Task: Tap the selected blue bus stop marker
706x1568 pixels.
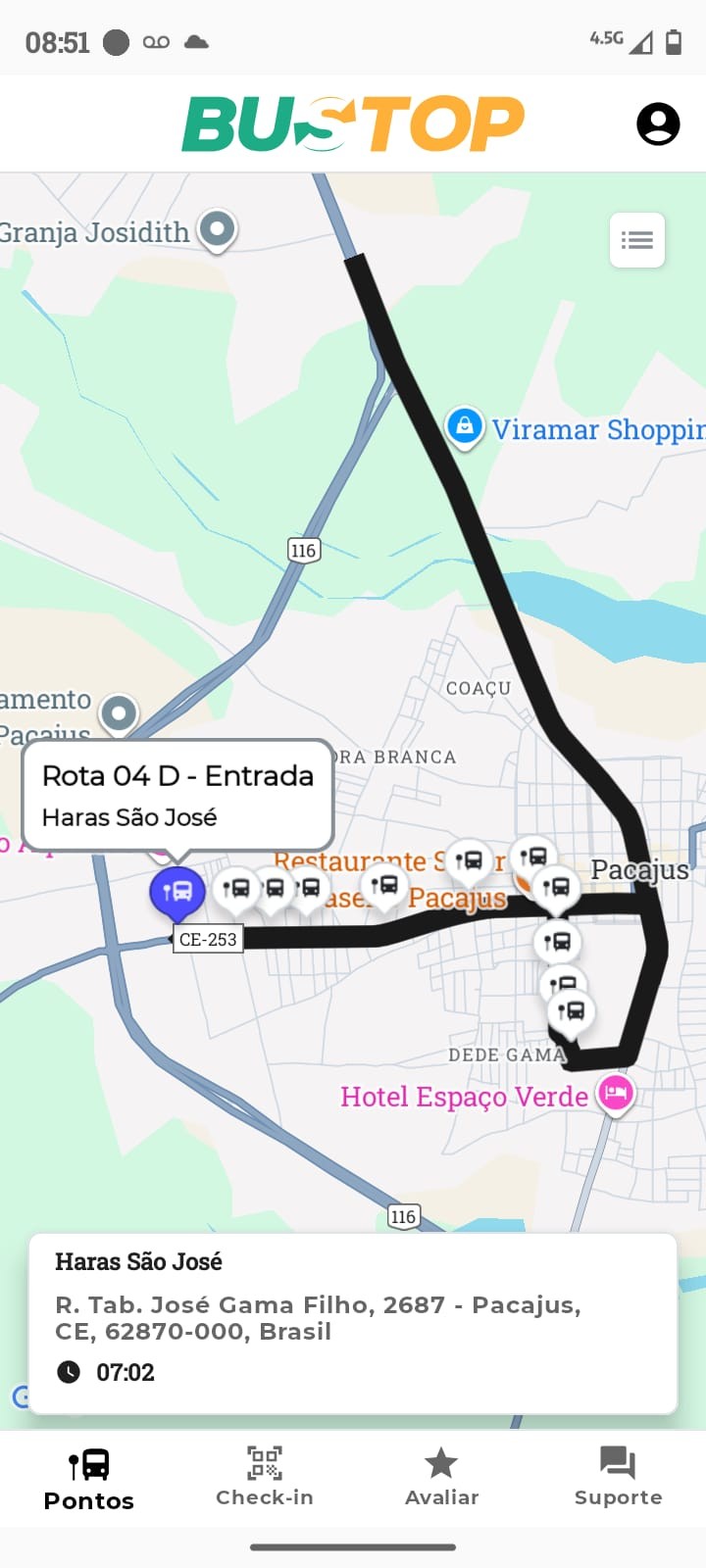Action: pyautogui.click(x=176, y=892)
